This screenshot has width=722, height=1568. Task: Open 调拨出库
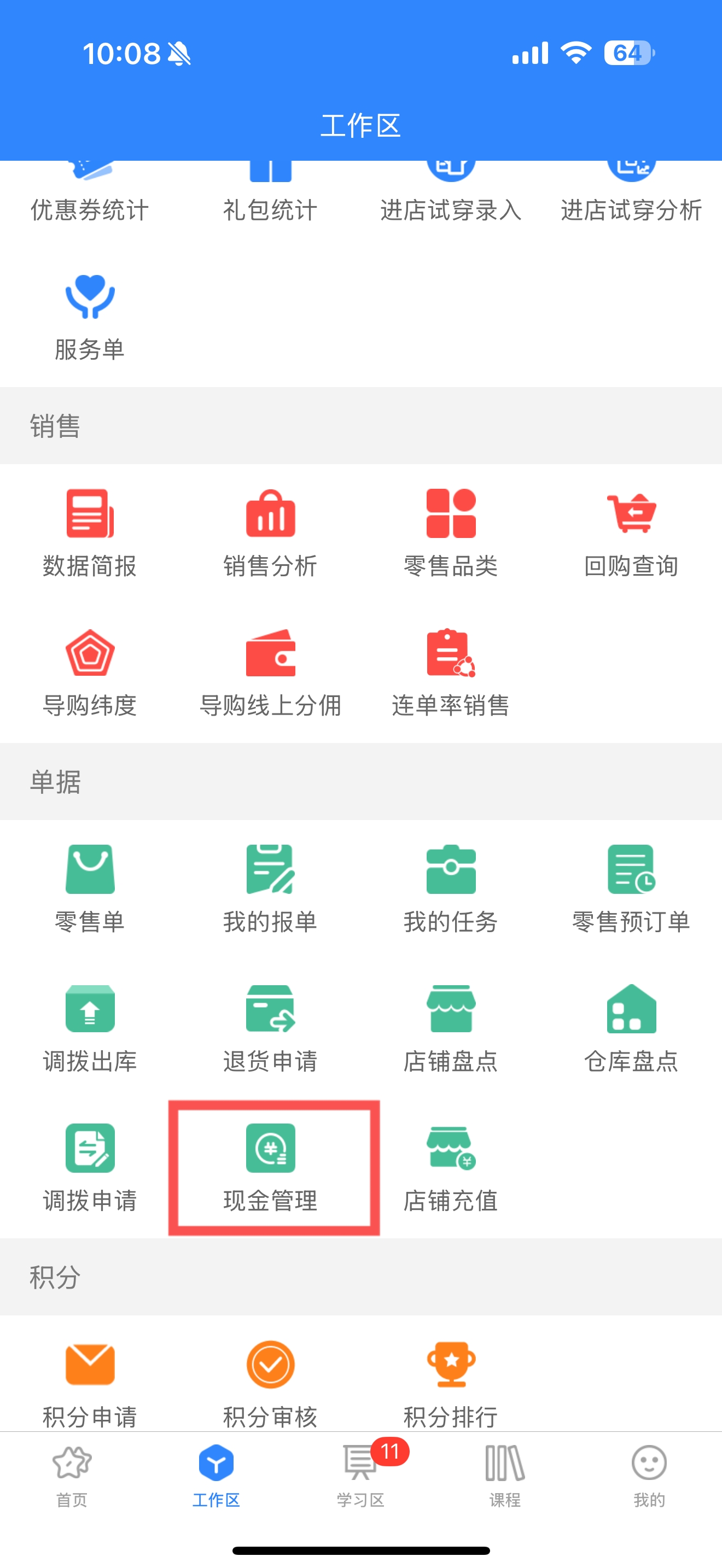[x=90, y=1029]
